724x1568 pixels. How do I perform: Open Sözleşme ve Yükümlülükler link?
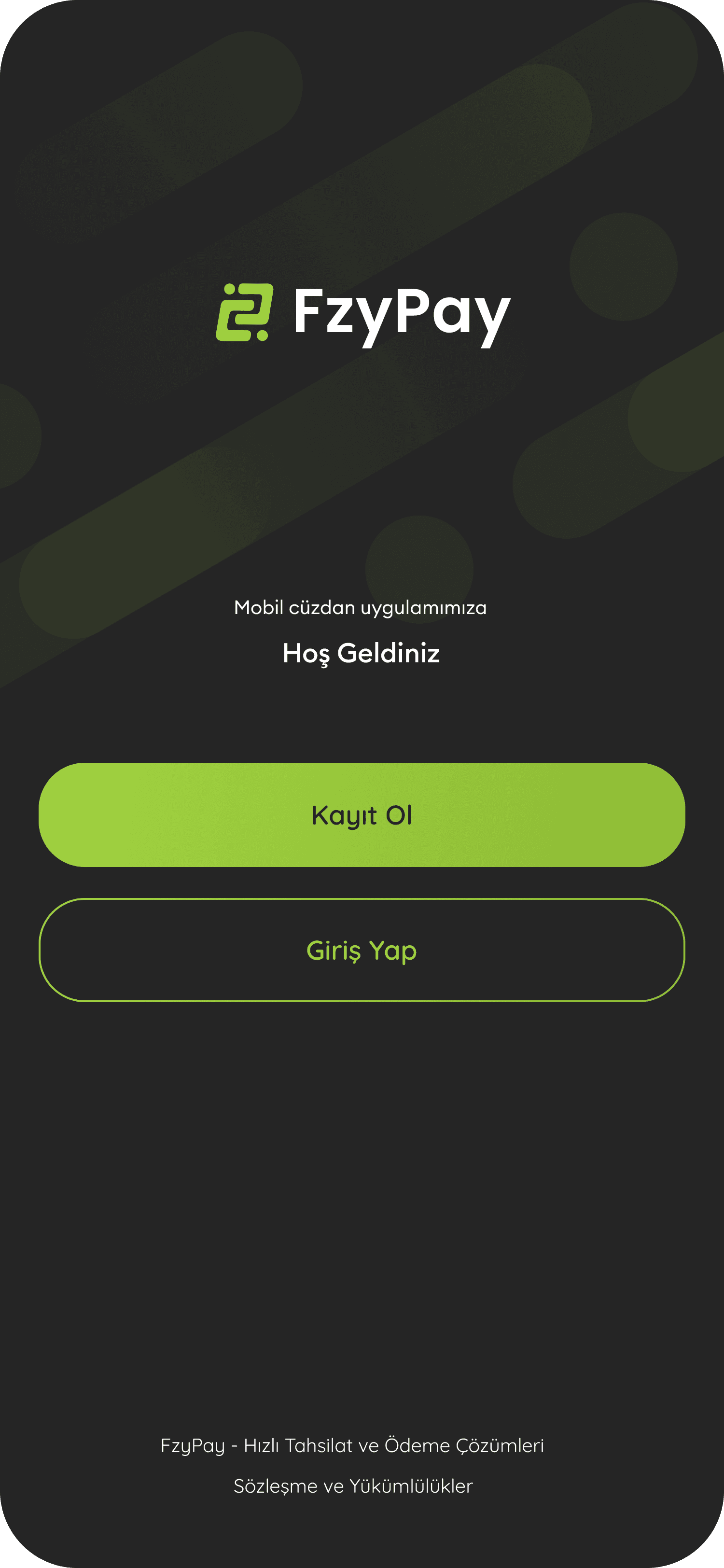(x=353, y=1486)
